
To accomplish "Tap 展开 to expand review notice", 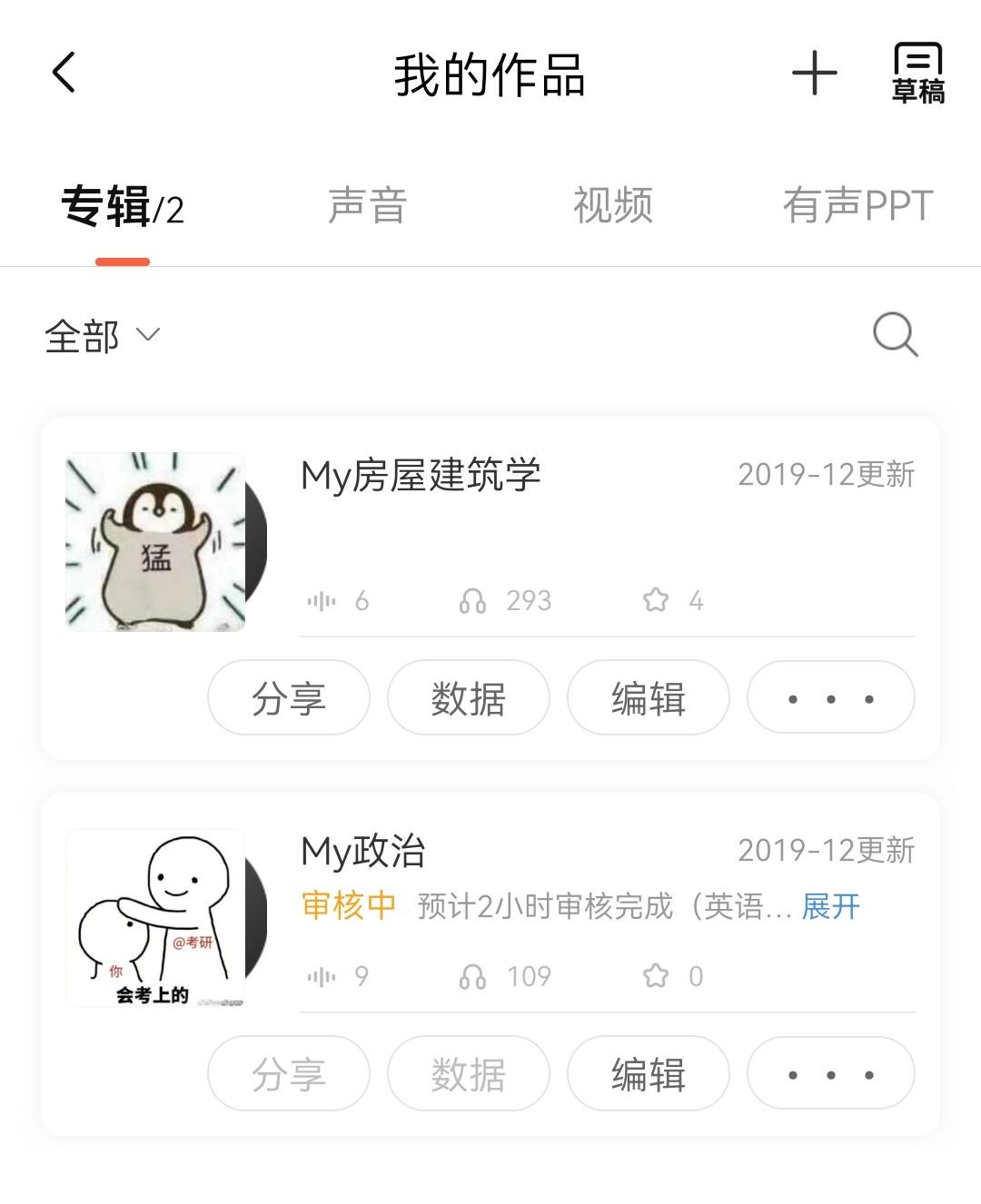I will 830,906.
